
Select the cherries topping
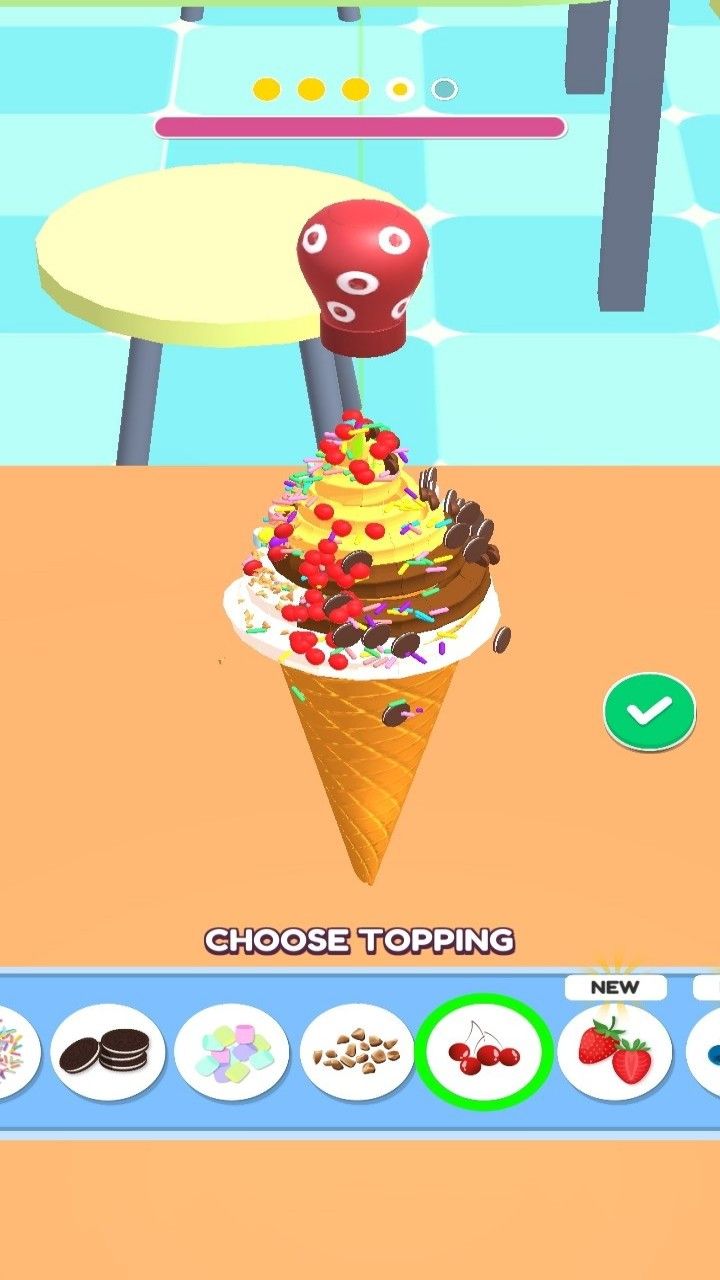point(484,1052)
